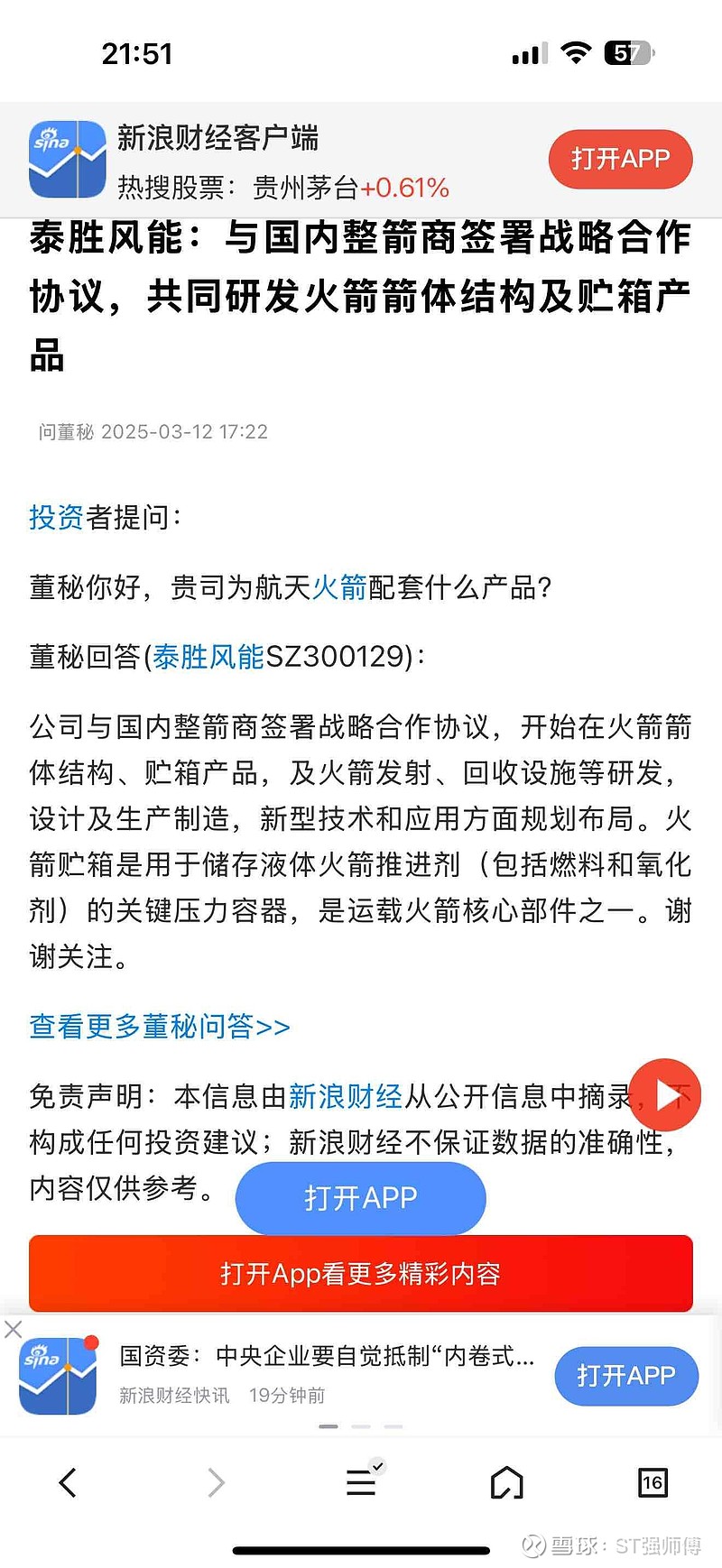Open the 投资 highlighted link

pos(57,518)
